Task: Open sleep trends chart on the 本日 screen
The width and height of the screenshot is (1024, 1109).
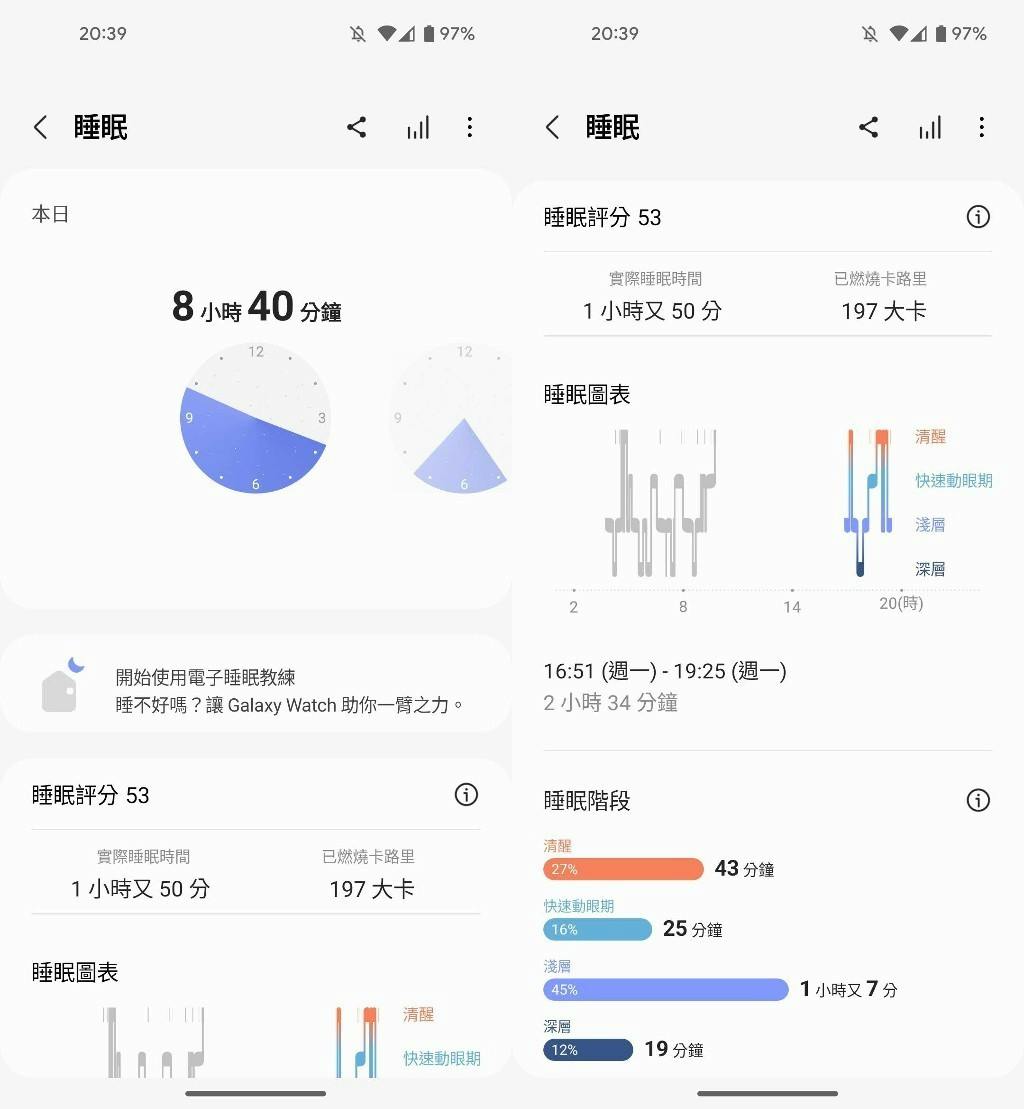Action: (418, 127)
